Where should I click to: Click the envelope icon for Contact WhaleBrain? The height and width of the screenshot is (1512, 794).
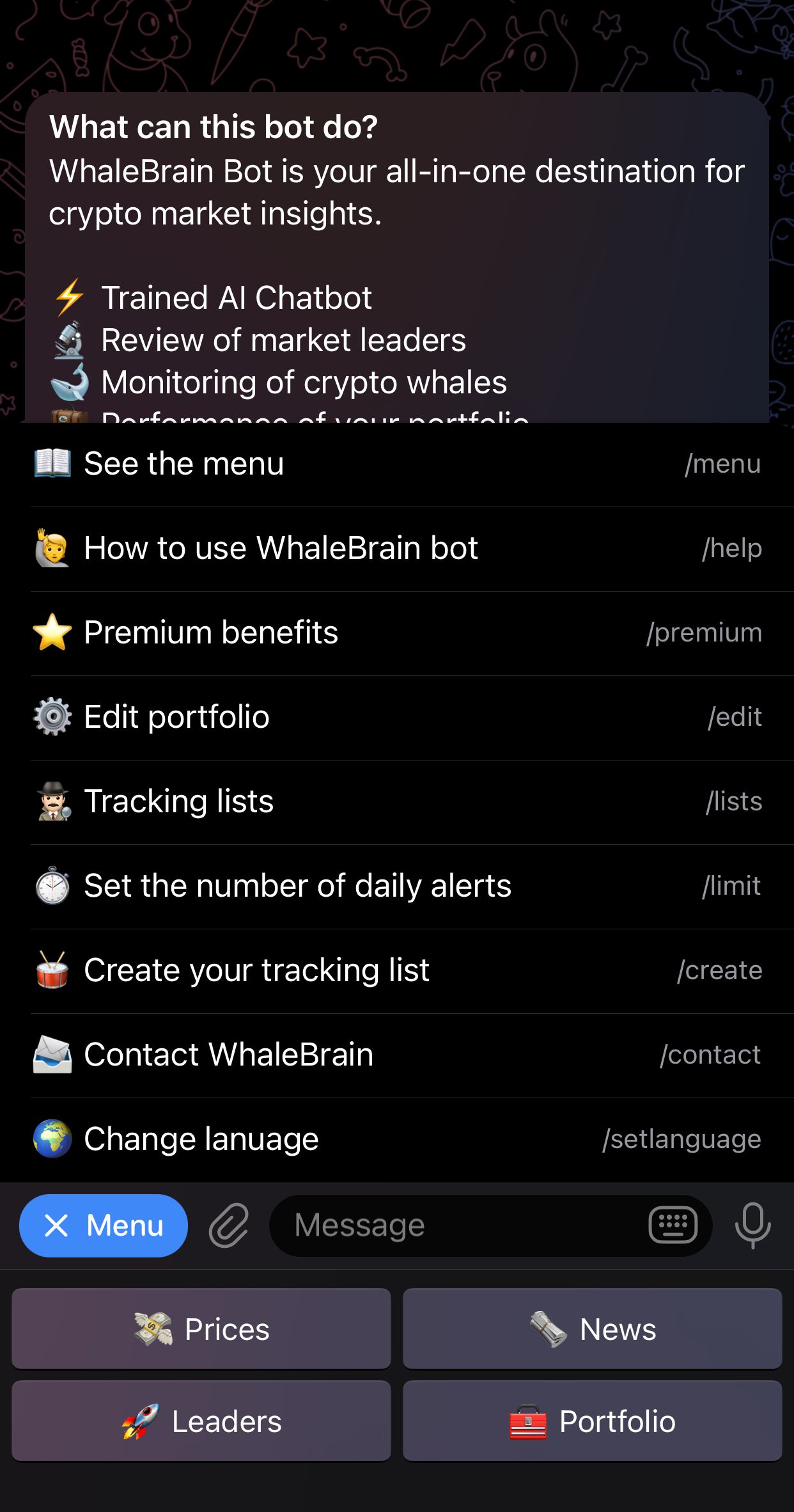pos(52,1054)
